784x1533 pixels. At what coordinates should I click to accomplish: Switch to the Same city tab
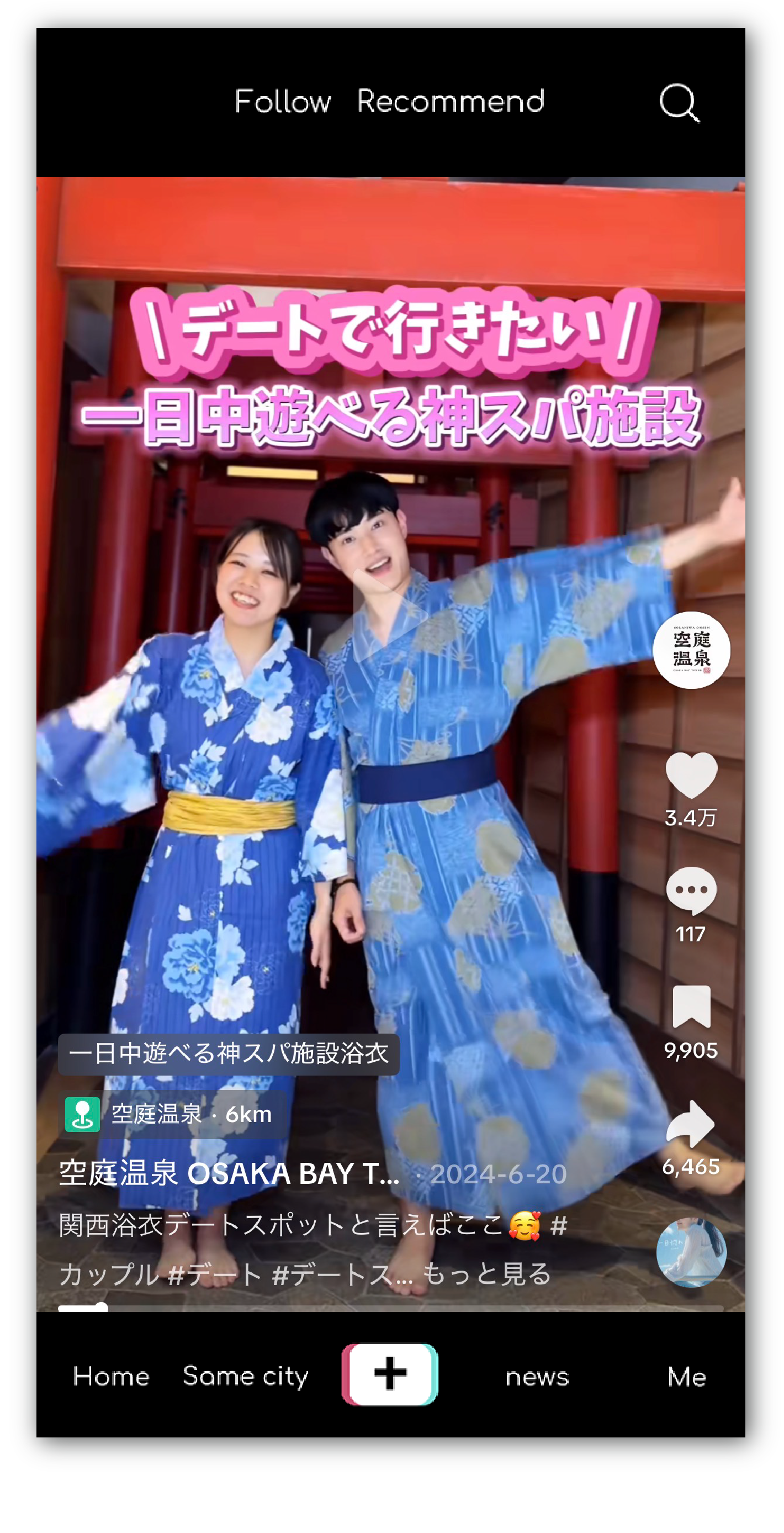(245, 1376)
